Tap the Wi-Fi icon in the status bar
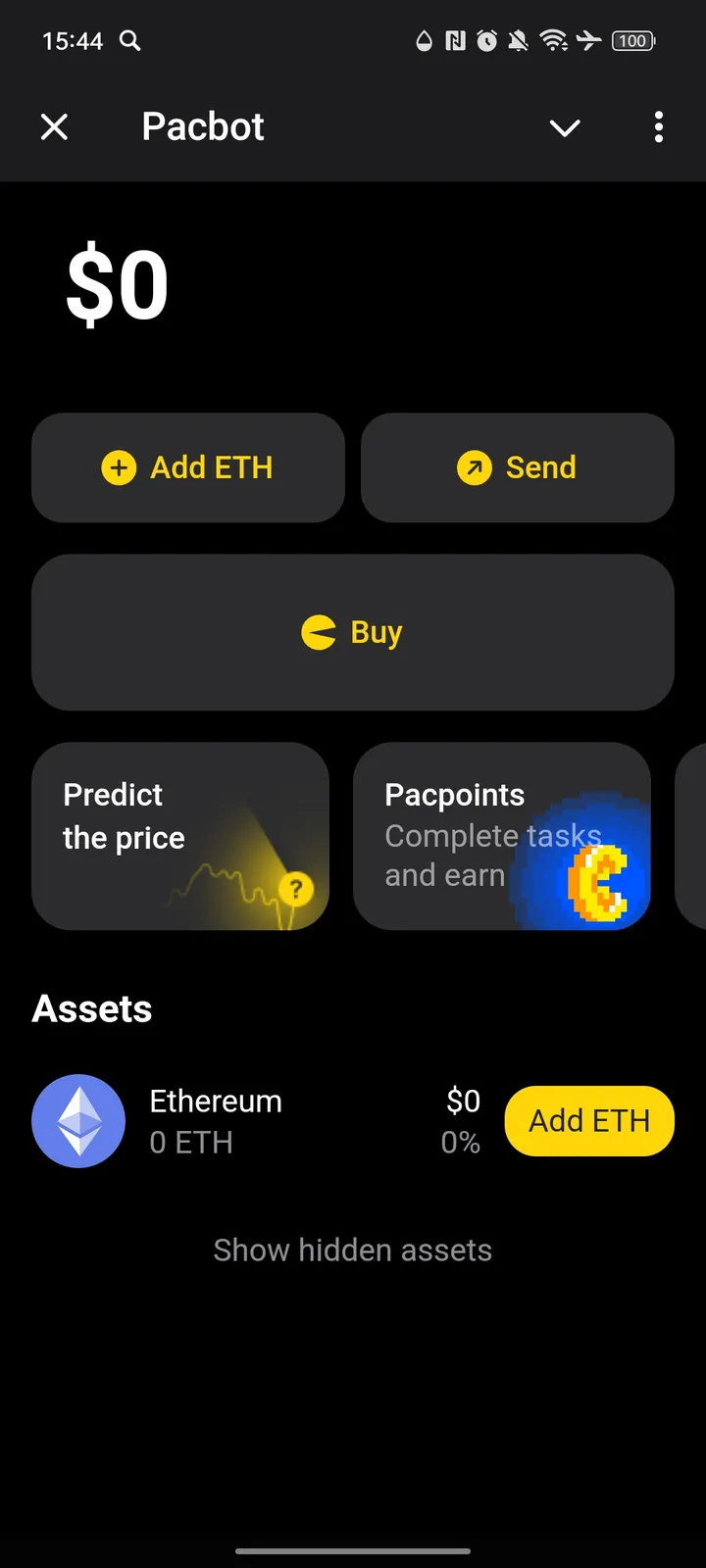Viewport: 706px width, 1568px height. click(x=555, y=41)
